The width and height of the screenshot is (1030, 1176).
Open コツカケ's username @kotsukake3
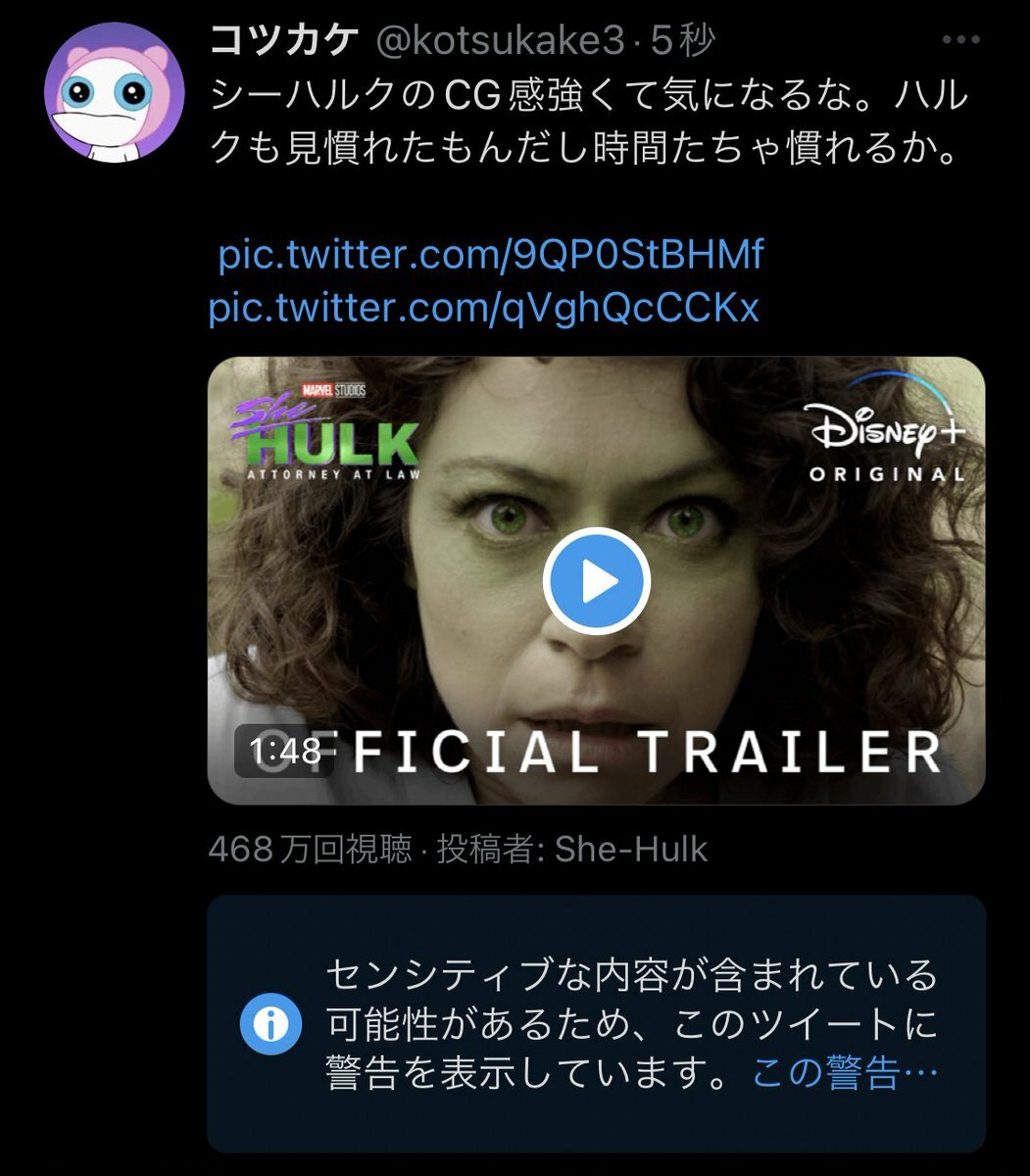click(500, 40)
